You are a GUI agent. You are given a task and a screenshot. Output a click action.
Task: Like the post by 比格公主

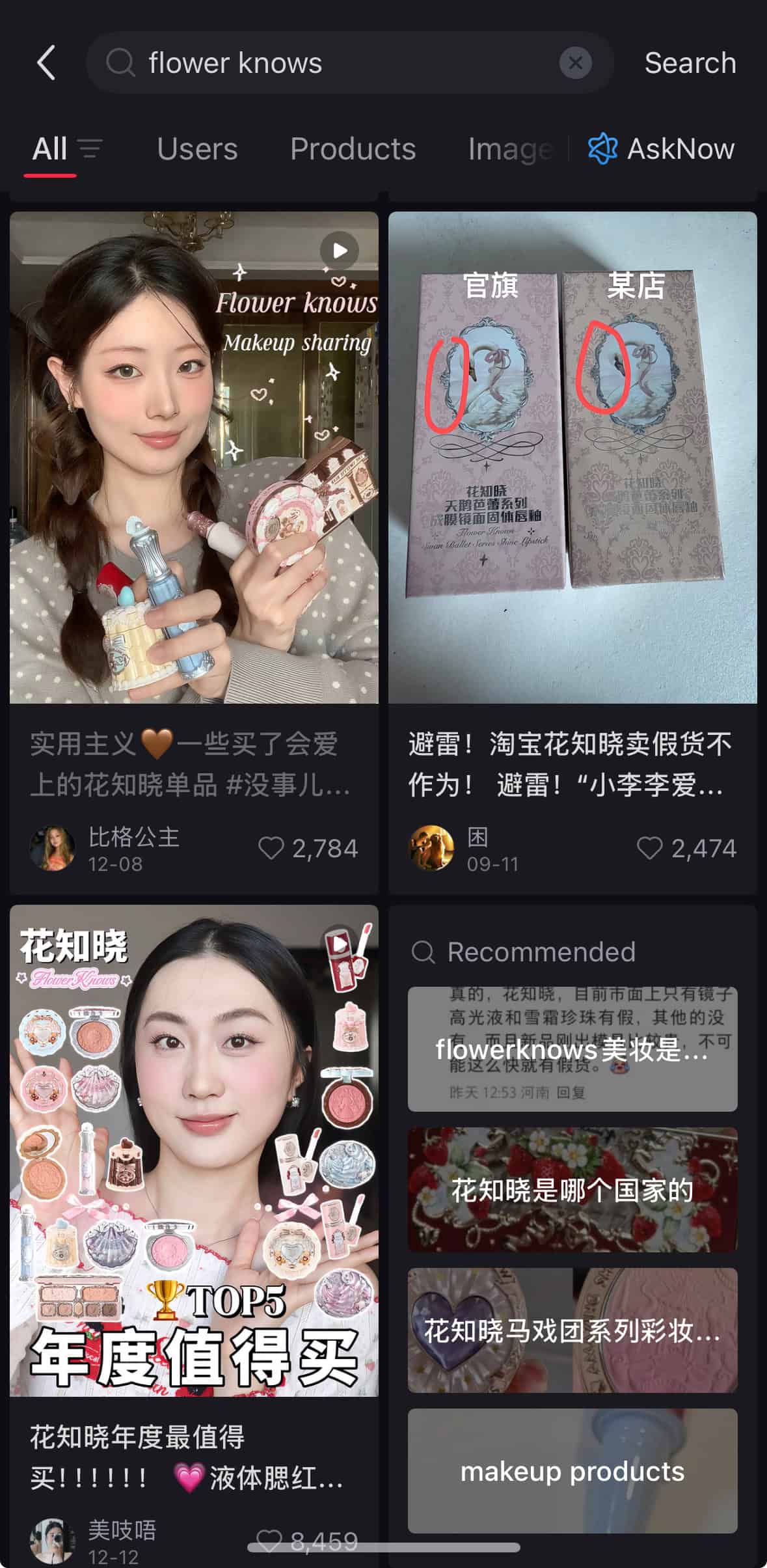click(271, 848)
